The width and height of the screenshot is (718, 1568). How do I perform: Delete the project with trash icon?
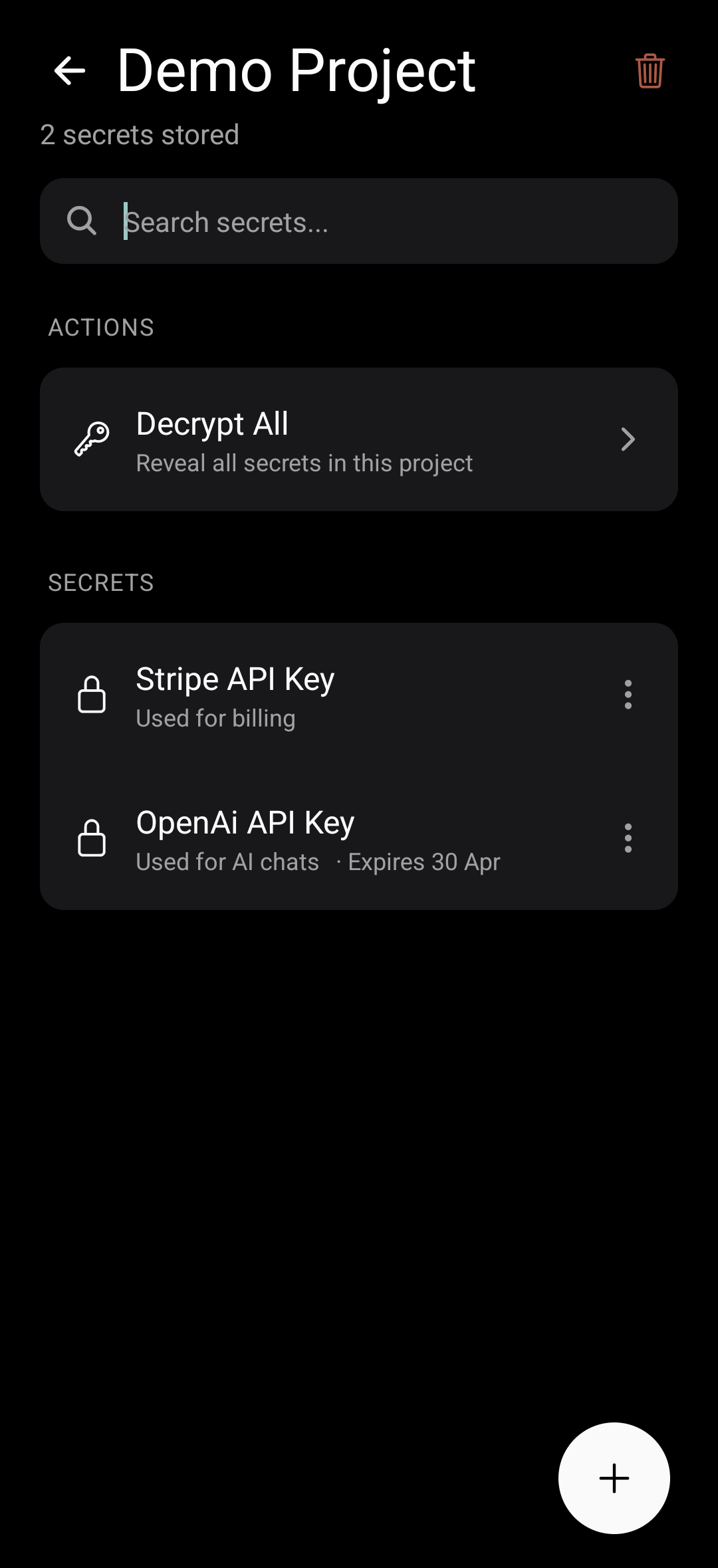(x=650, y=71)
